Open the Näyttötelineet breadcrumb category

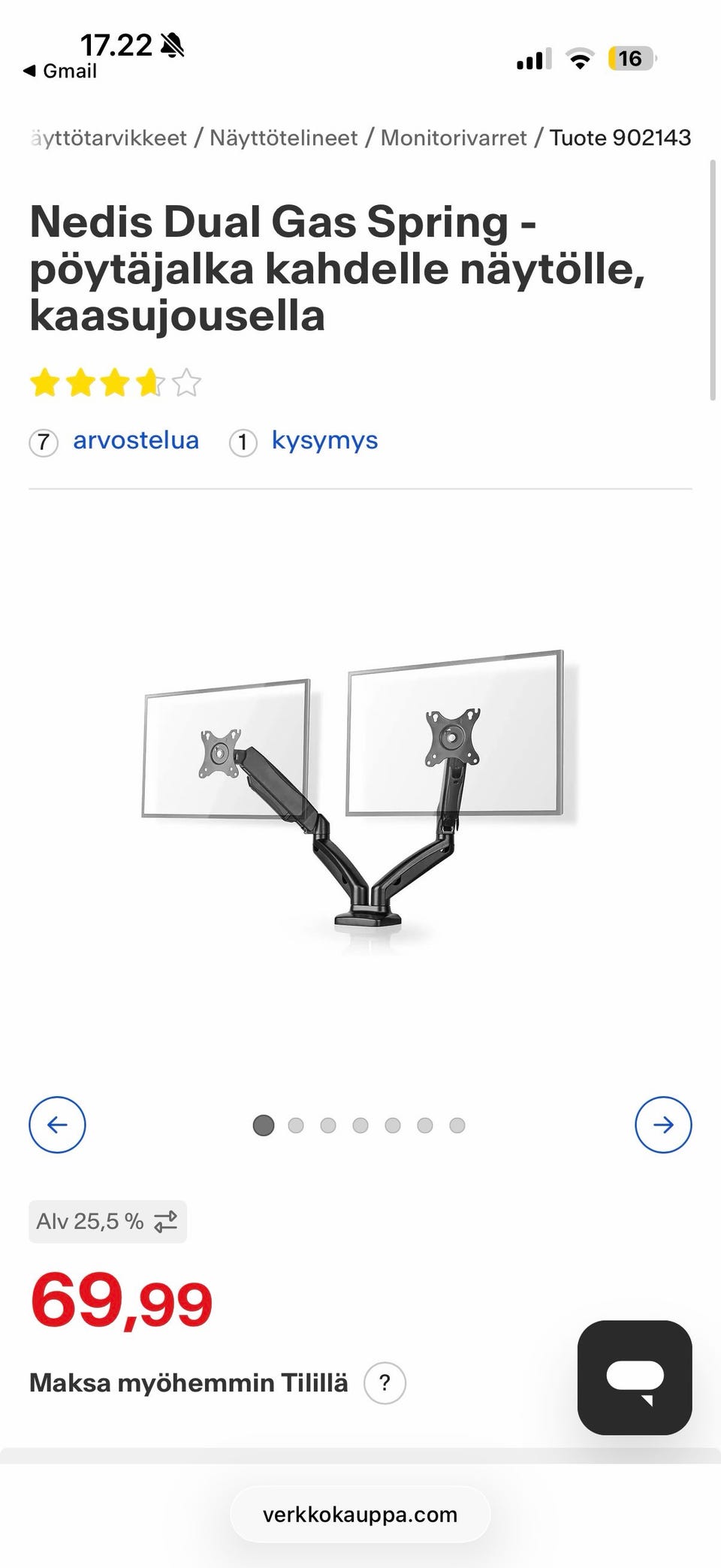pos(283,137)
